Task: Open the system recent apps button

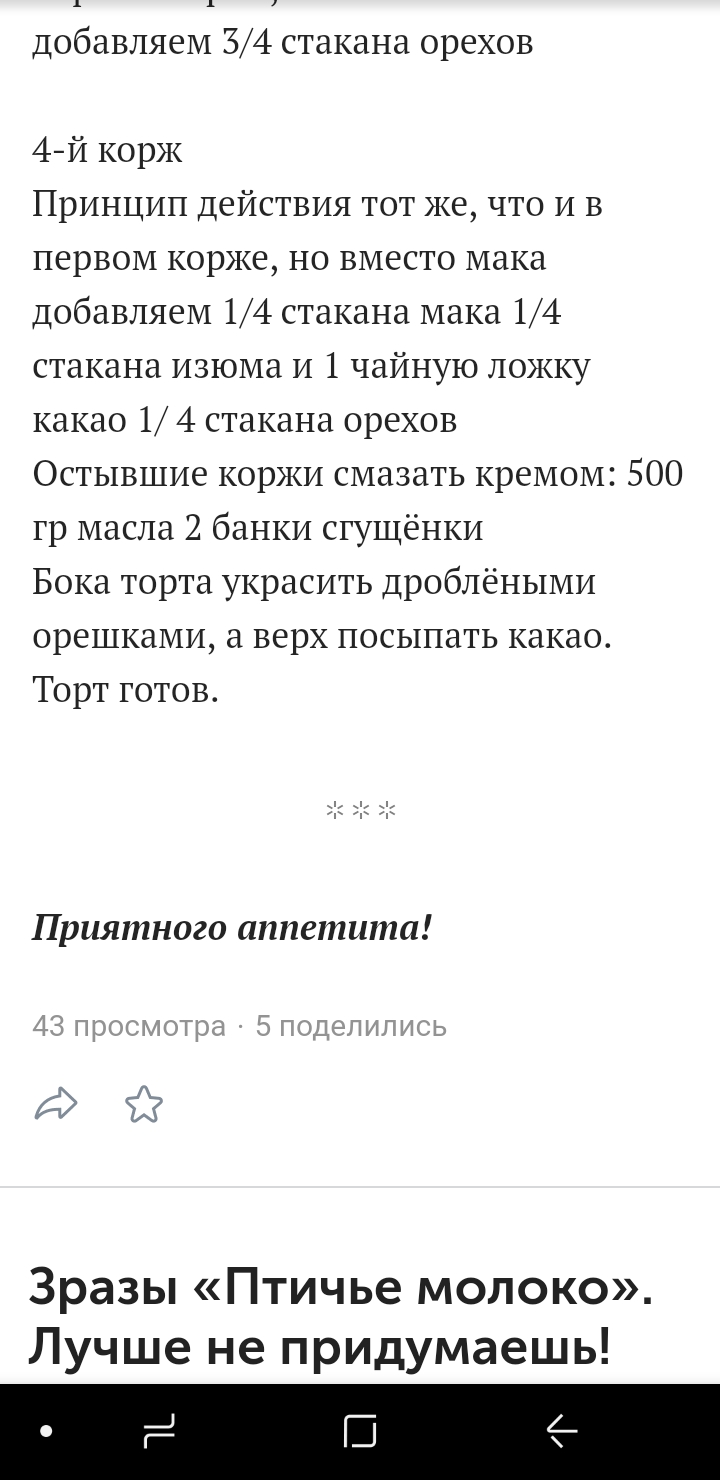Action: coord(160,1431)
